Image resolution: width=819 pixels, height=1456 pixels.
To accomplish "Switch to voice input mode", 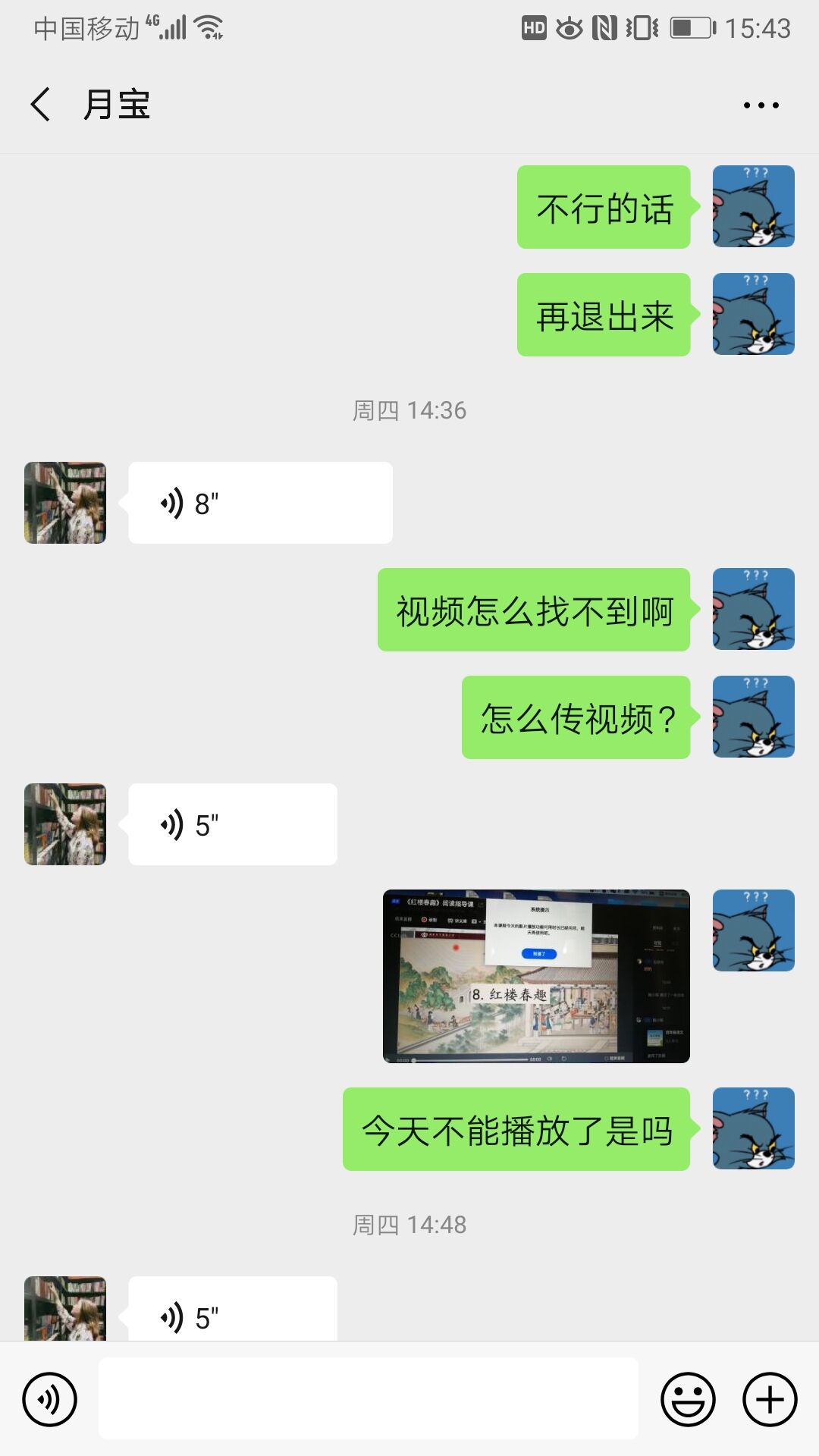I will pyautogui.click(x=50, y=1399).
